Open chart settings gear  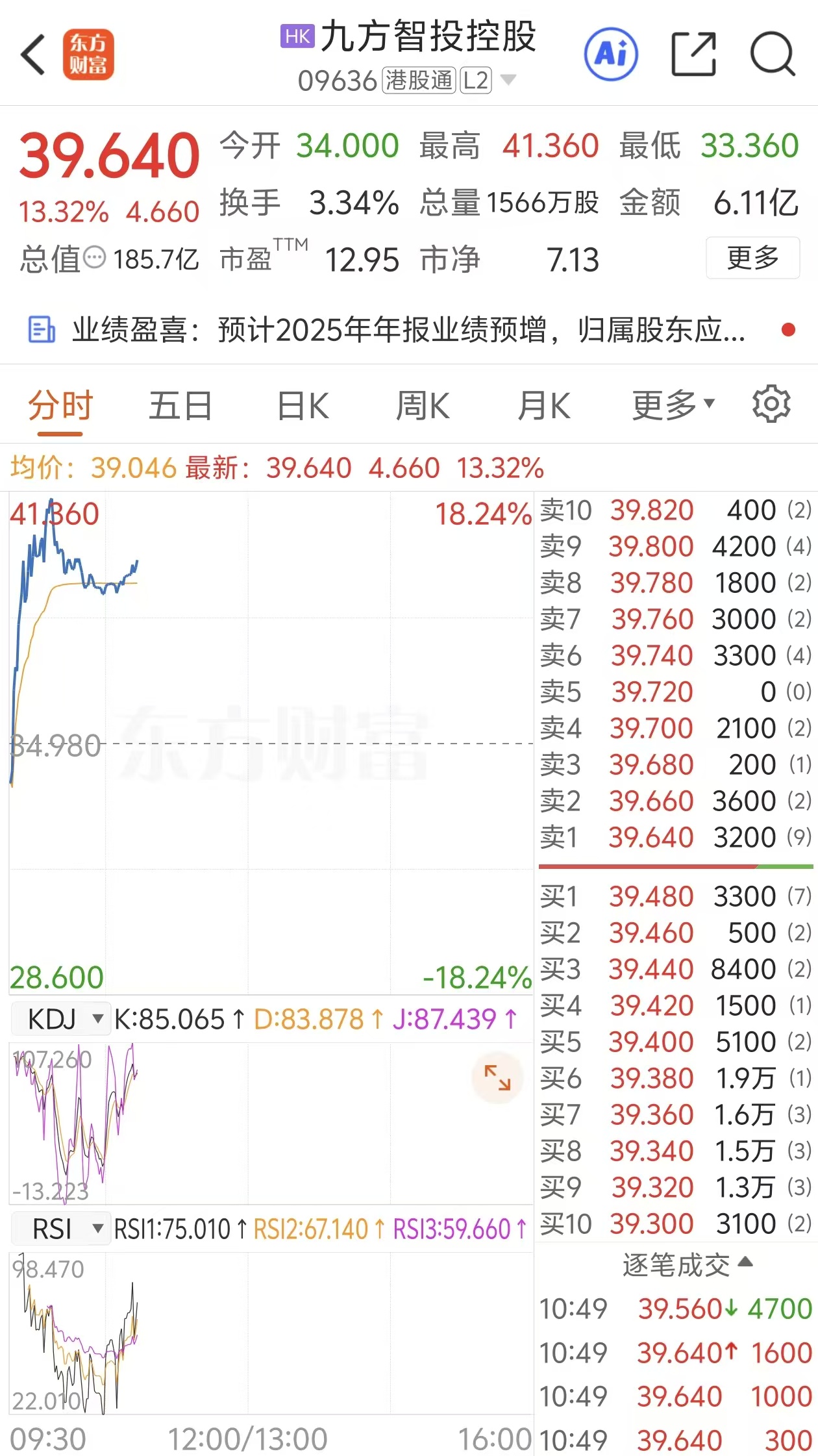(x=771, y=404)
